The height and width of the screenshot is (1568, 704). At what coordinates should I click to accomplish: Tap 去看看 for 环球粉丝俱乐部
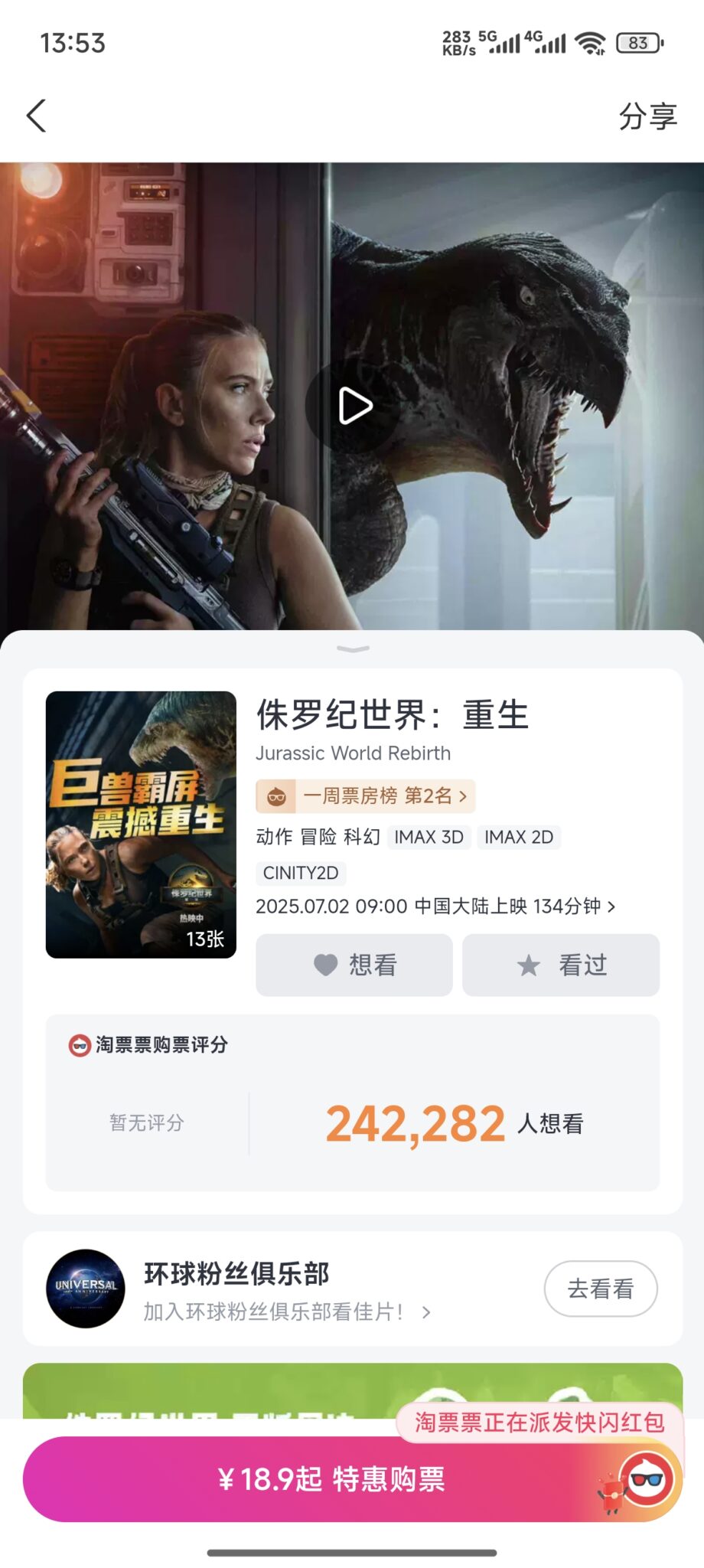point(600,1289)
